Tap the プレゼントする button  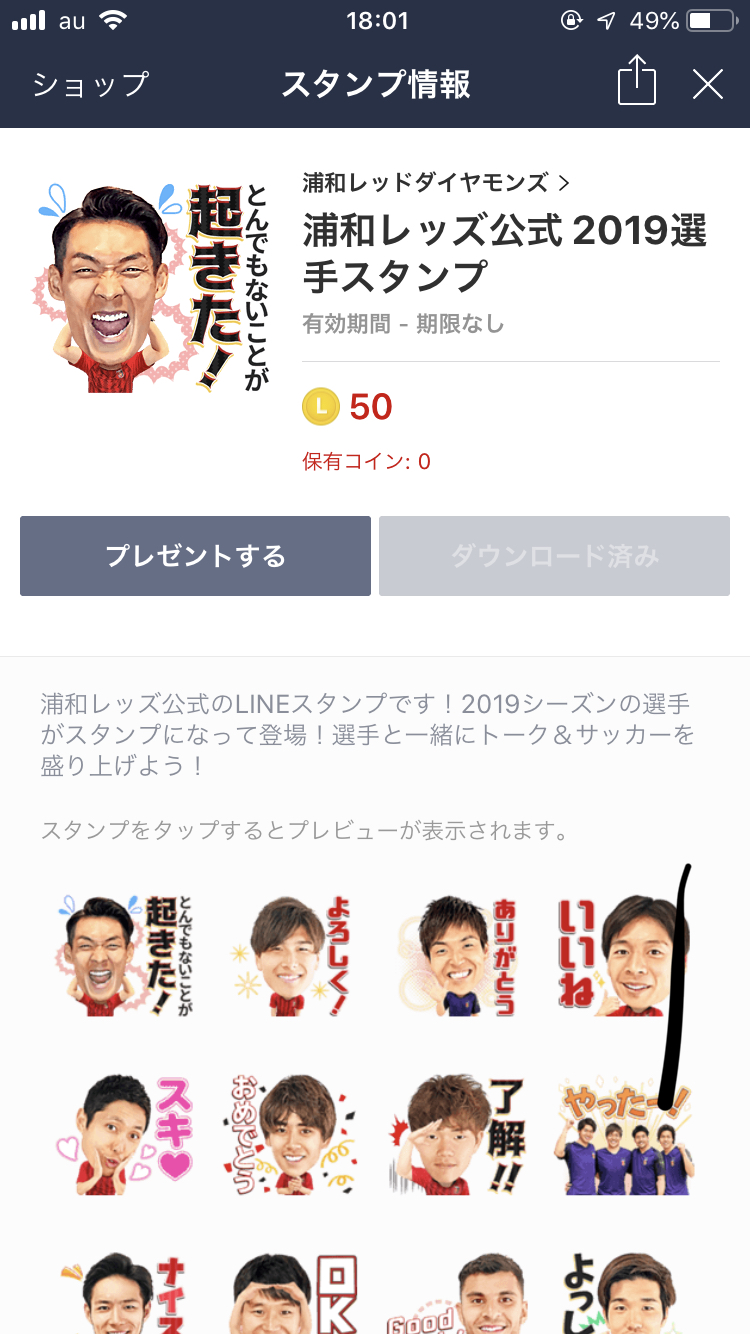coord(195,556)
